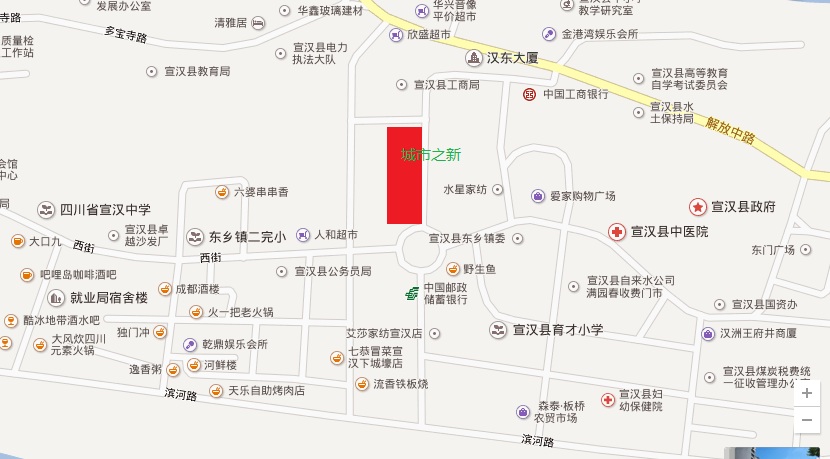Tap the 中国邮政储蓄银行 marker
The width and height of the screenshot is (830, 459).
tap(411, 293)
